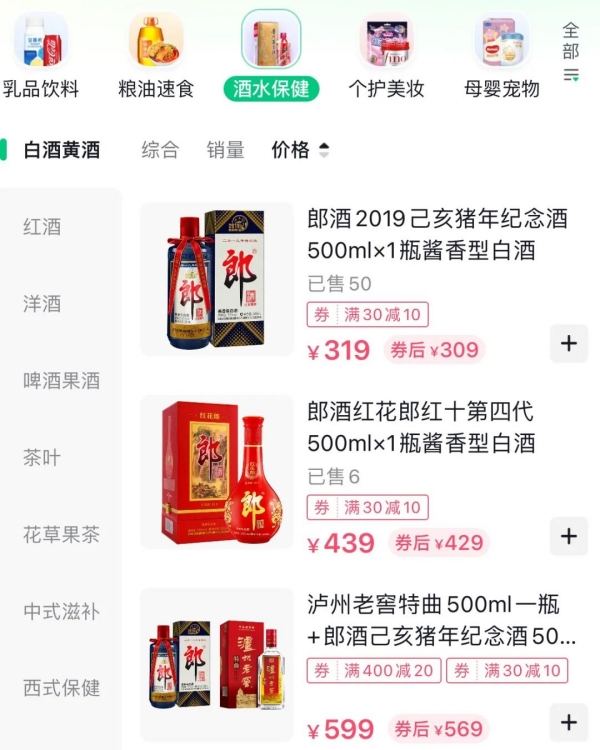Open 郎酒红花郎红十第四代 product details
The image size is (600, 750).
pos(421,426)
